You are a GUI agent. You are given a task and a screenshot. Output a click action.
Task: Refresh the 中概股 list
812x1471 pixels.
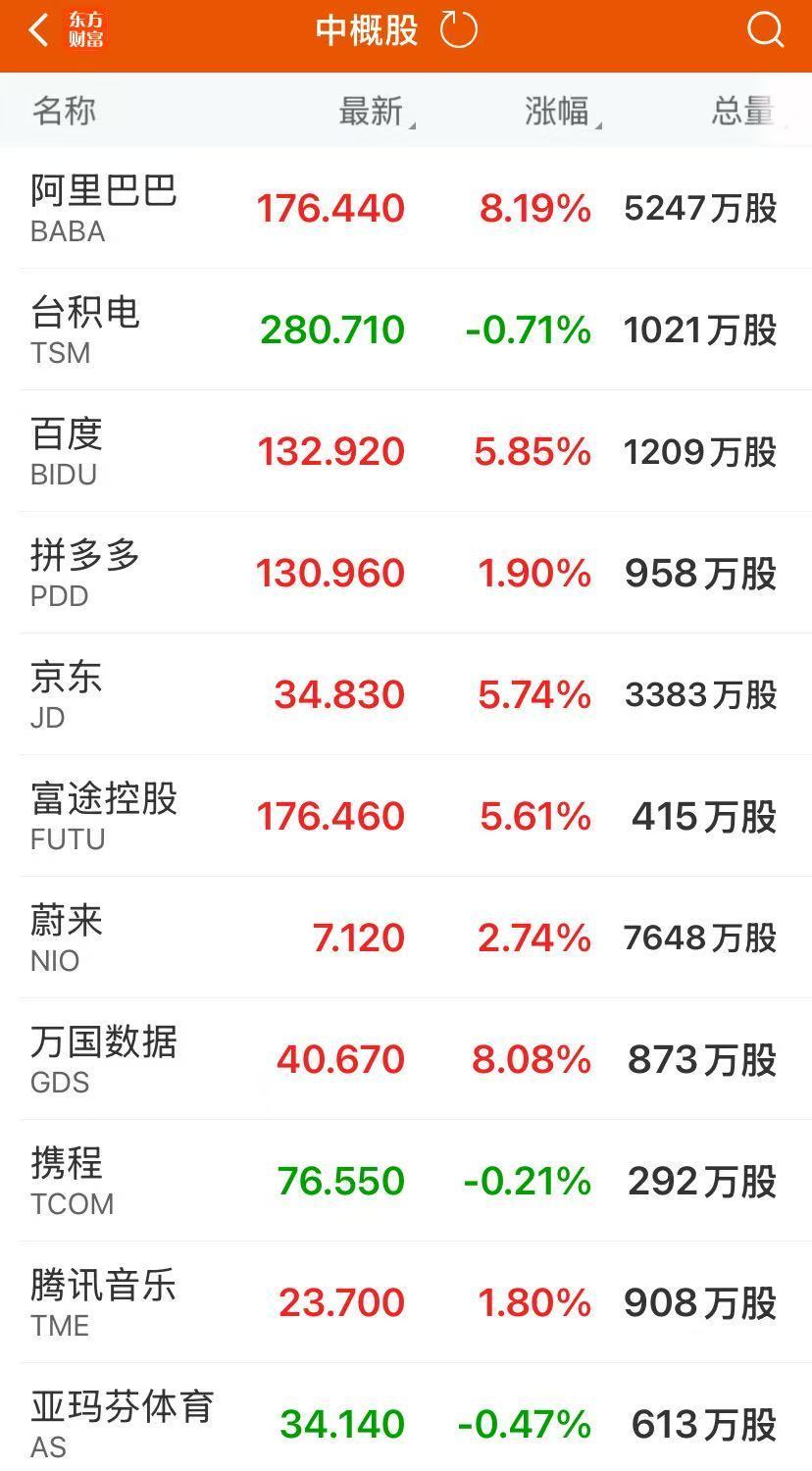[x=458, y=29]
